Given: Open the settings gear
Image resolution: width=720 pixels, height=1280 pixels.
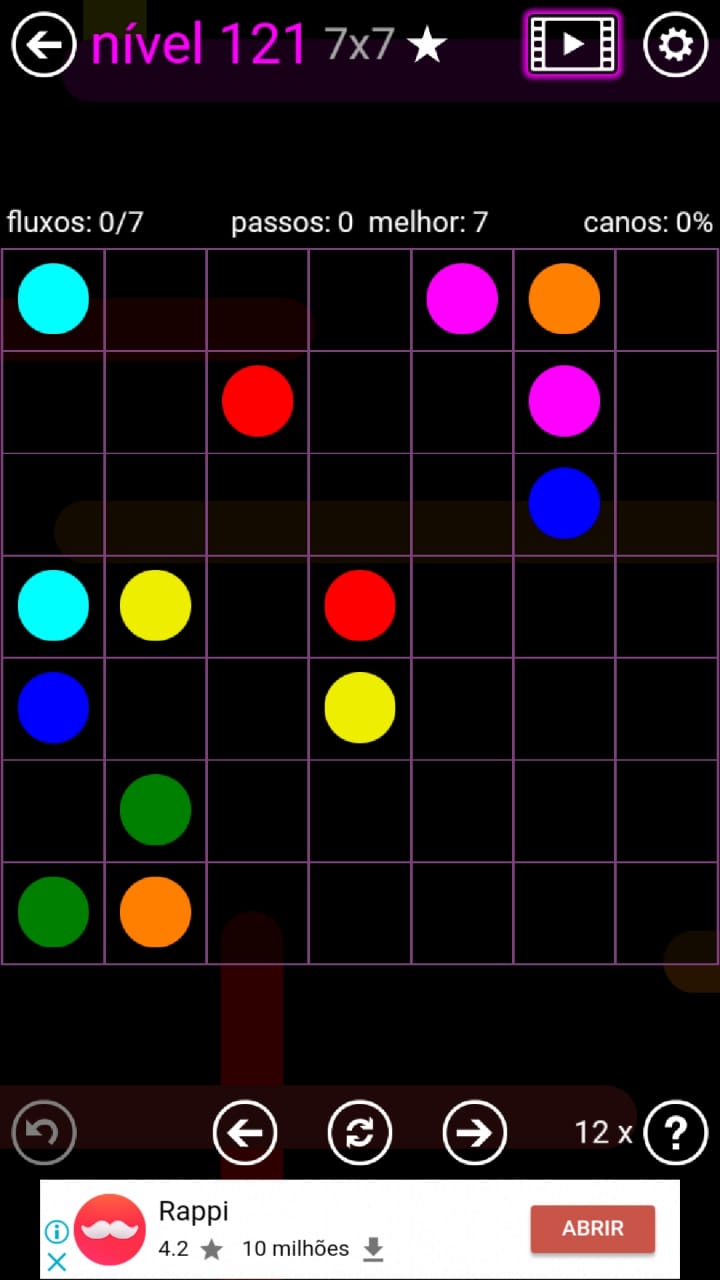Looking at the screenshot, I should pyautogui.click(x=675, y=44).
